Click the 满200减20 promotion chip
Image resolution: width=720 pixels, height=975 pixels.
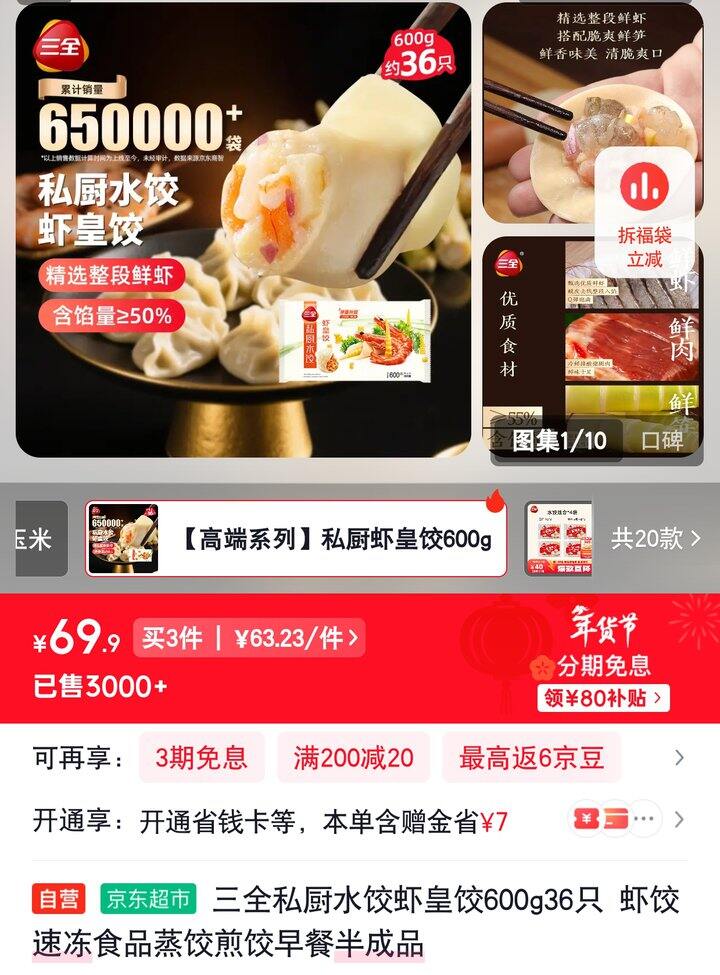[x=349, y=758]
